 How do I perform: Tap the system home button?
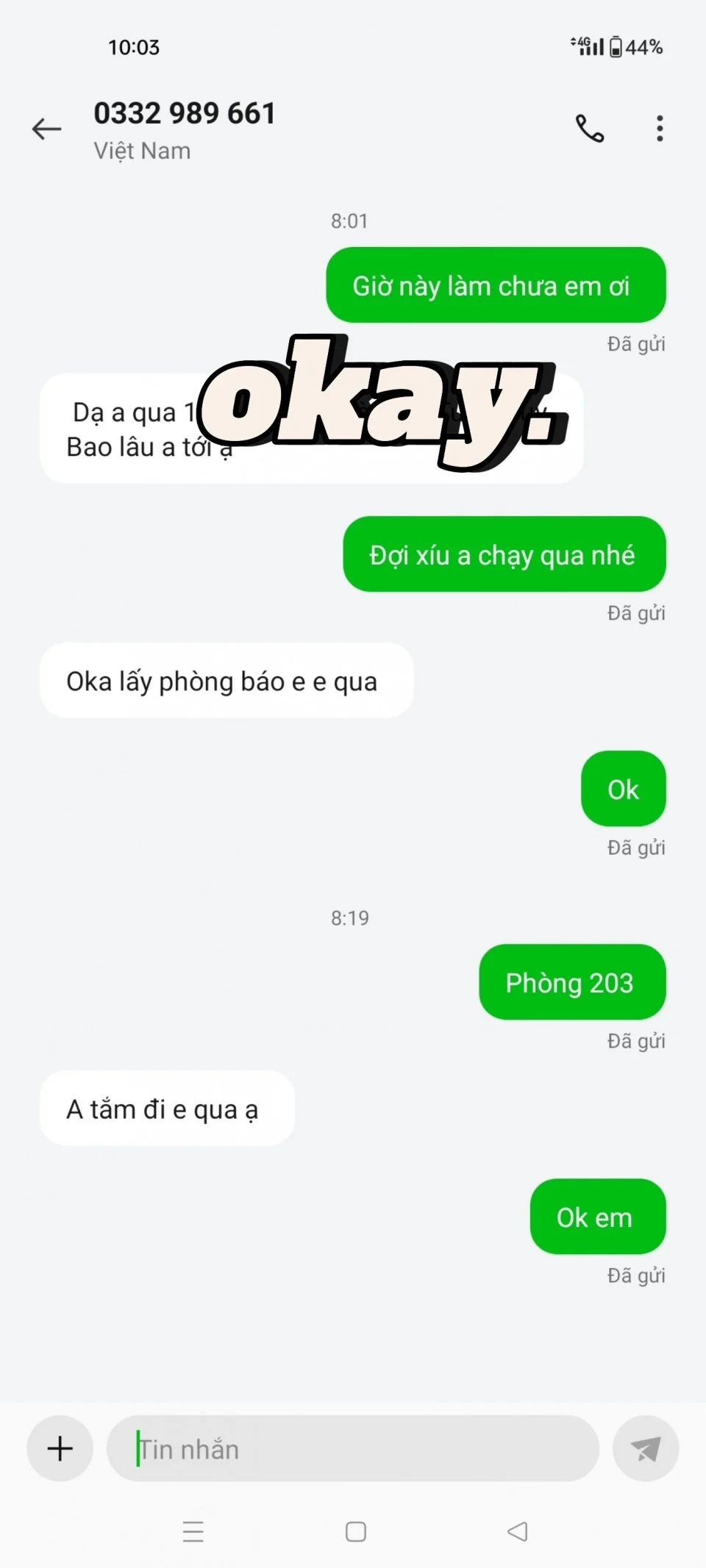(x=356, y=1532)
